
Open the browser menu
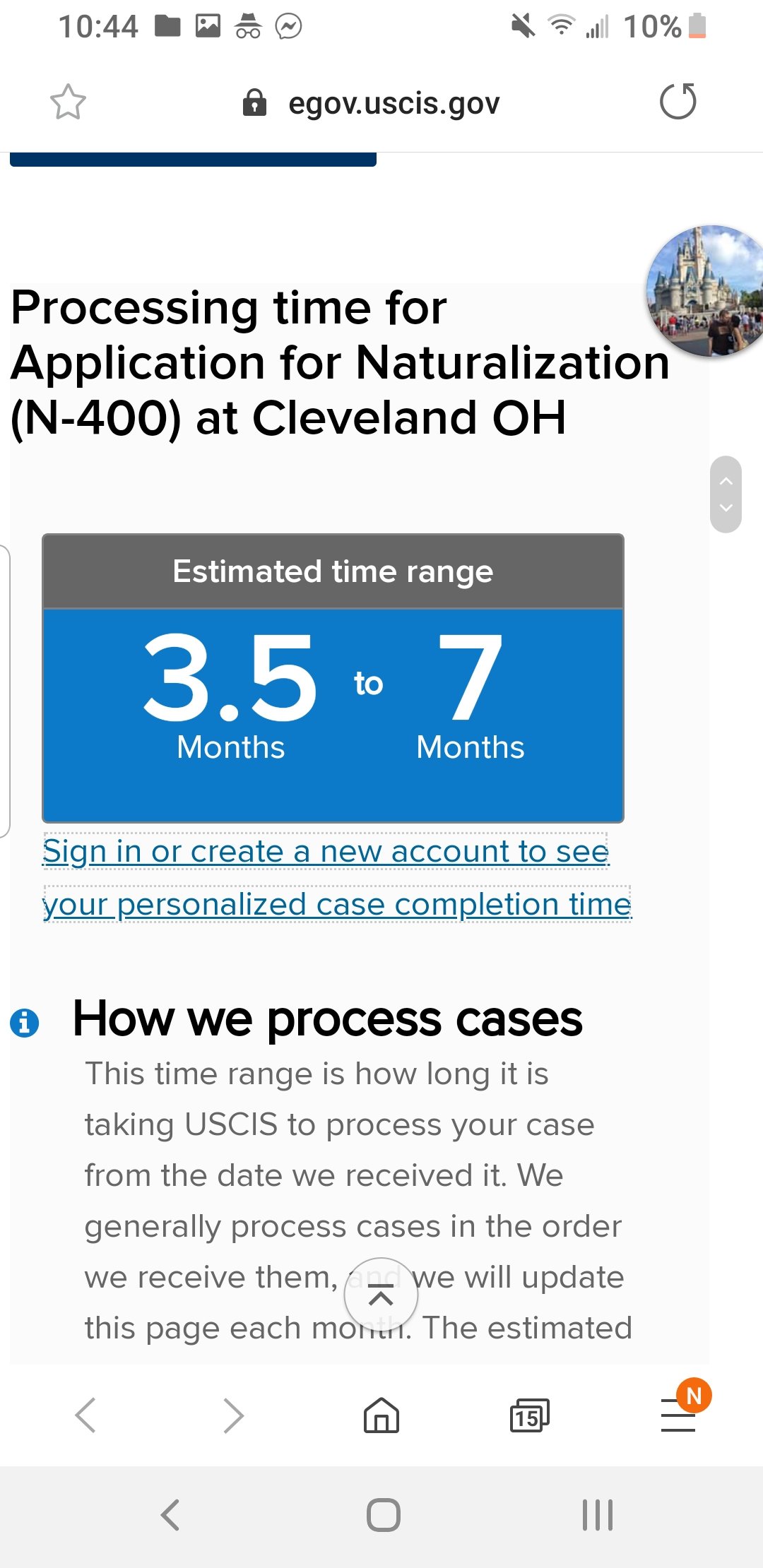coord(678,1415)
